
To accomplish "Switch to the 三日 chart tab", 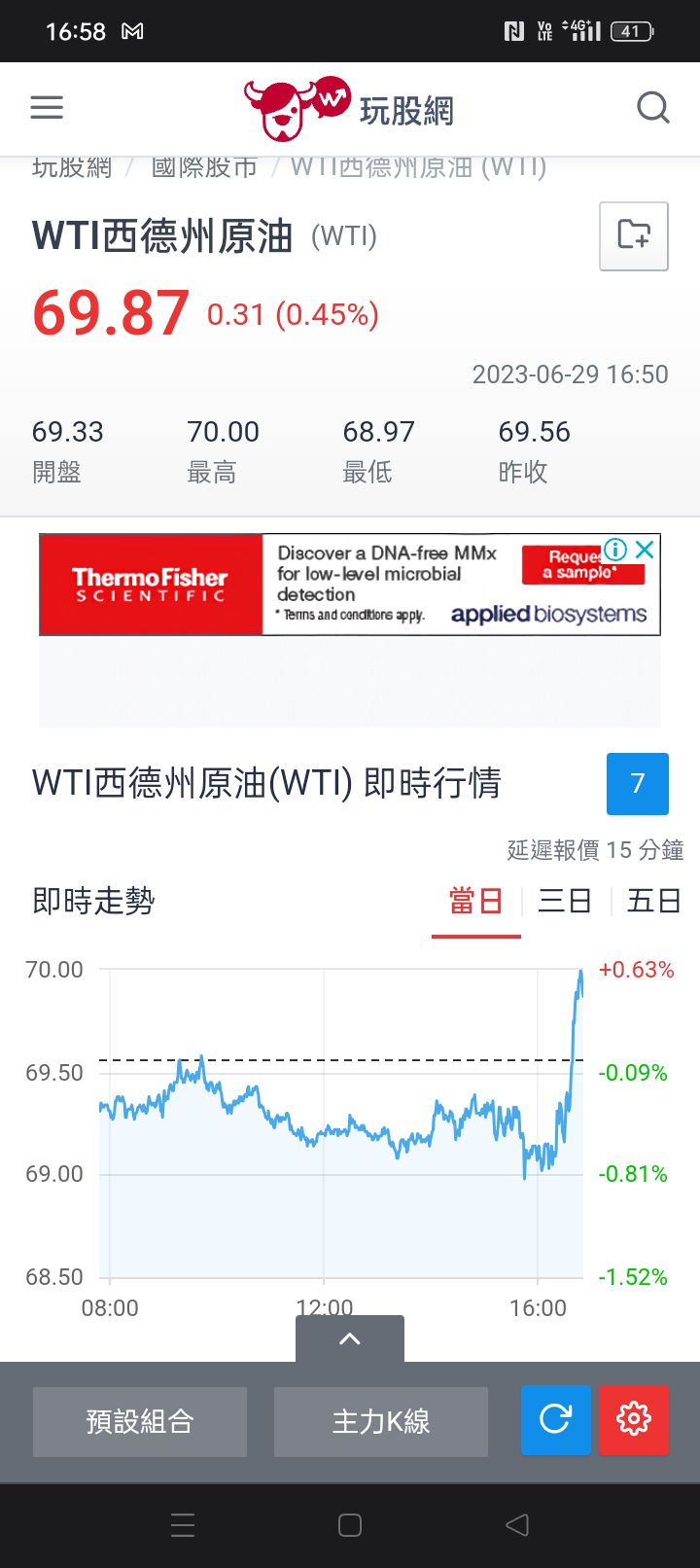I will coord(565,901).
